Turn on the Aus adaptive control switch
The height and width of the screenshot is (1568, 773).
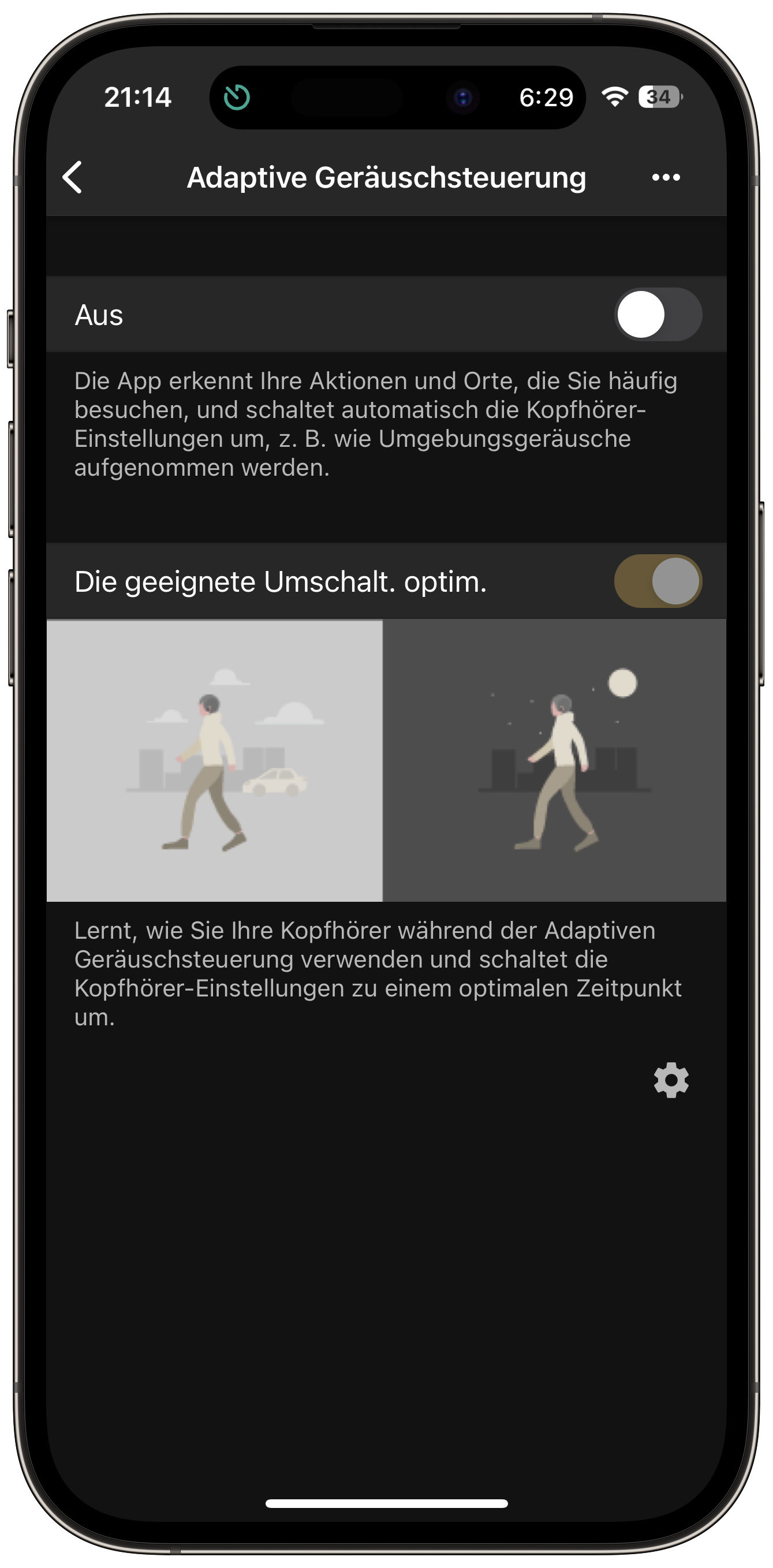pos(658,314)
